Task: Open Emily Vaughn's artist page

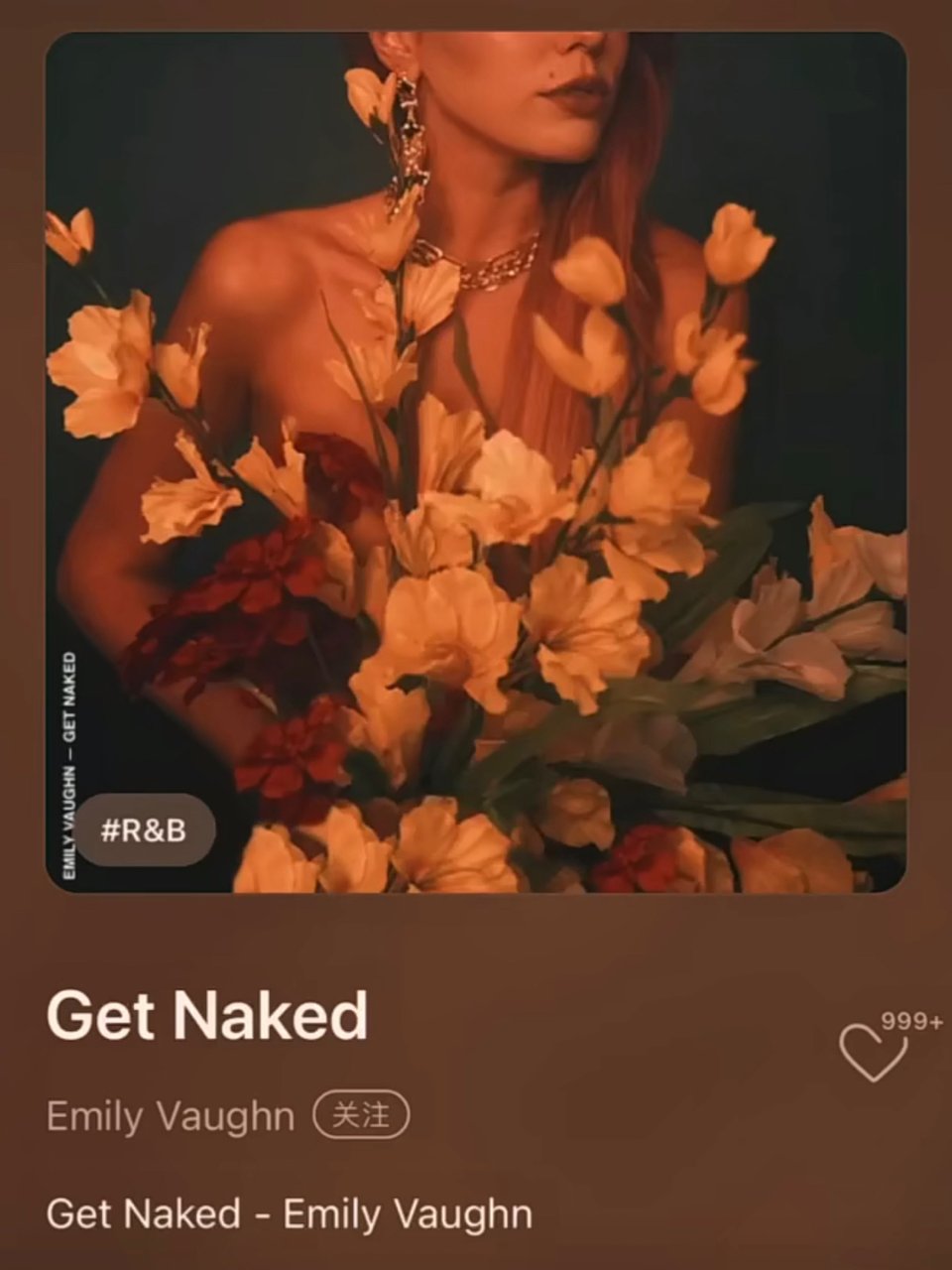Action: coord(170,1116)
